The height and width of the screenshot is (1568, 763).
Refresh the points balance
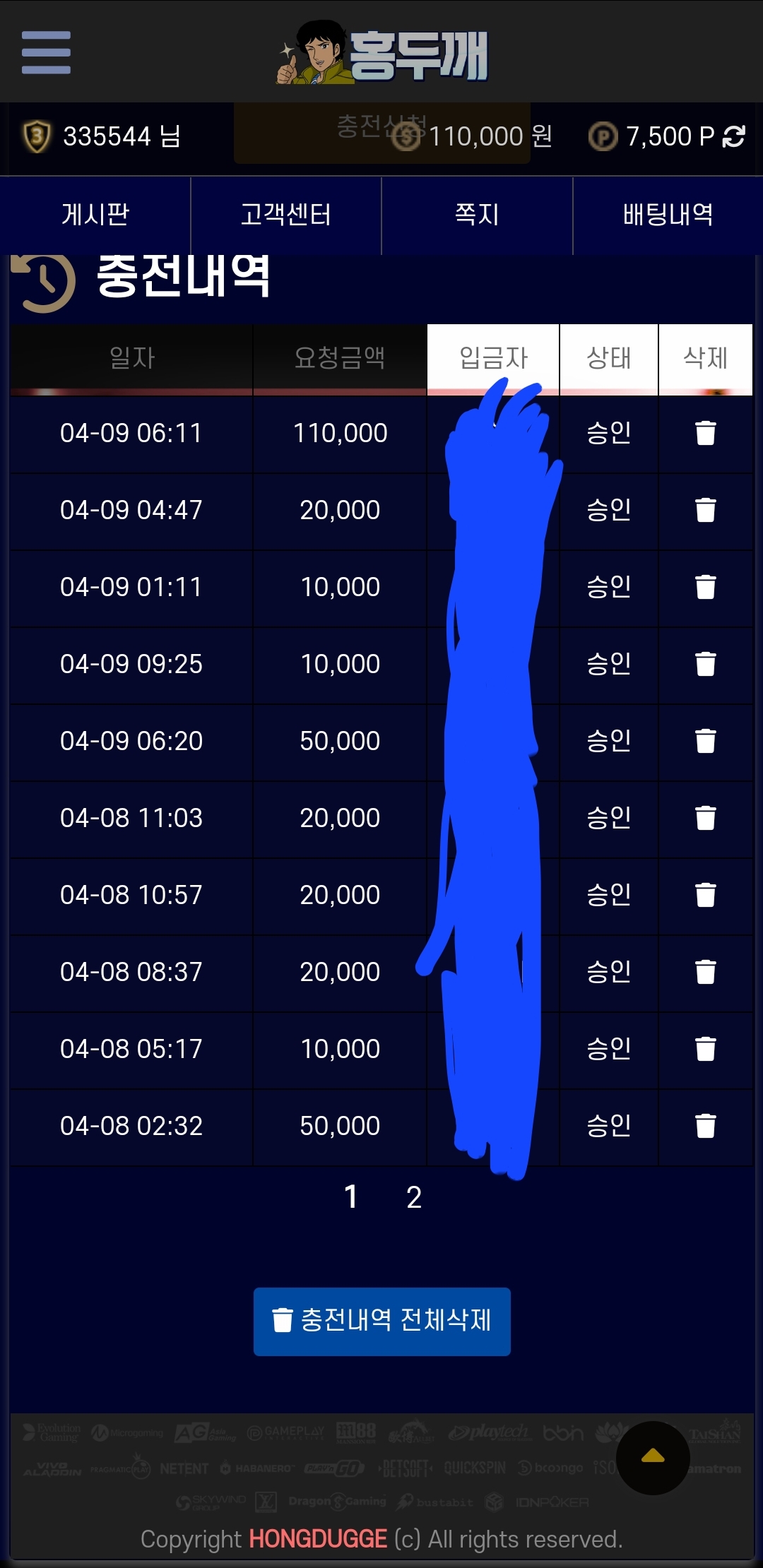click(735, 136)
